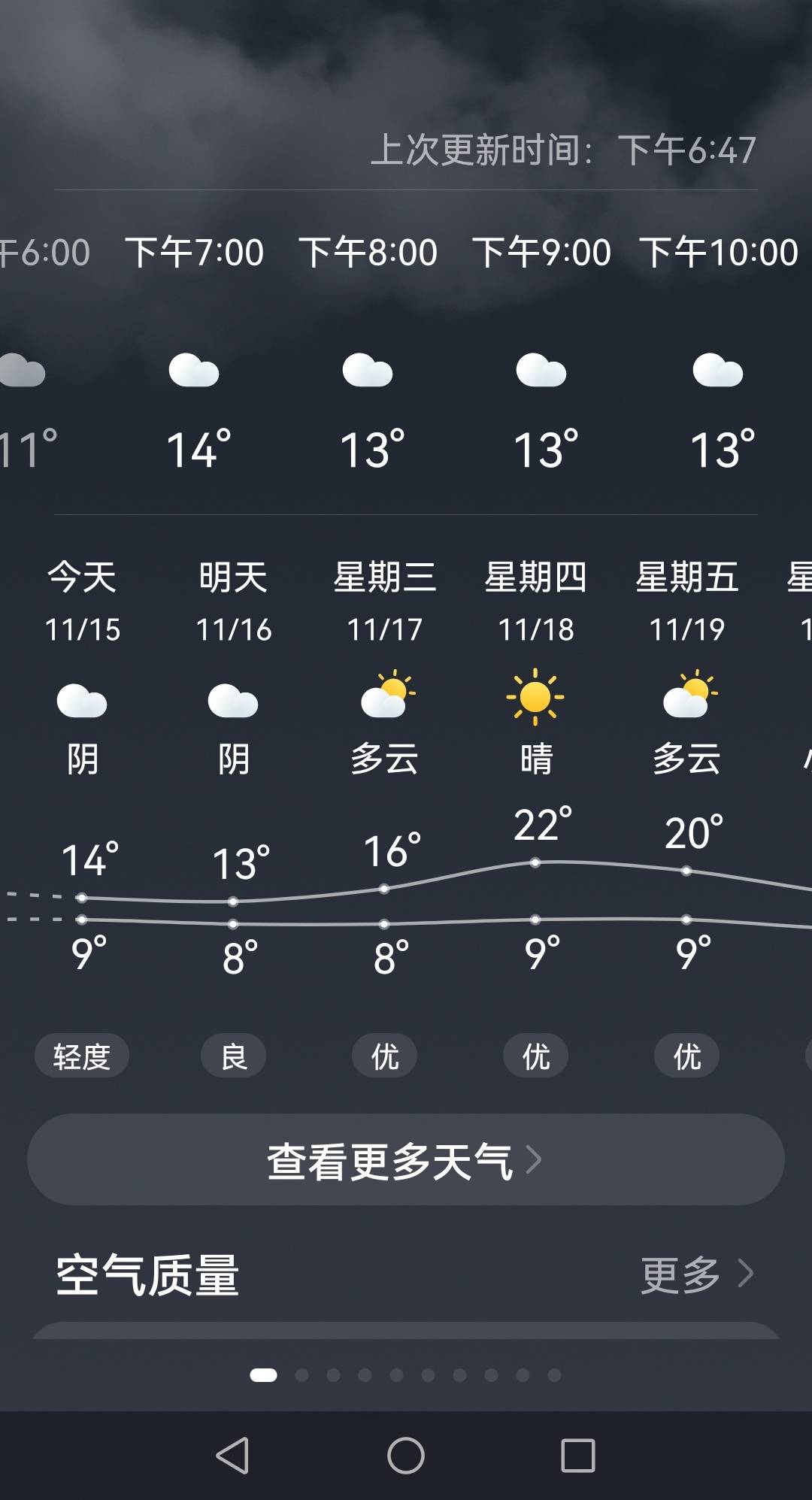
Task: Open 星期五 11/19 forecast
Action: pyautogui.click(x=686, y=702)
